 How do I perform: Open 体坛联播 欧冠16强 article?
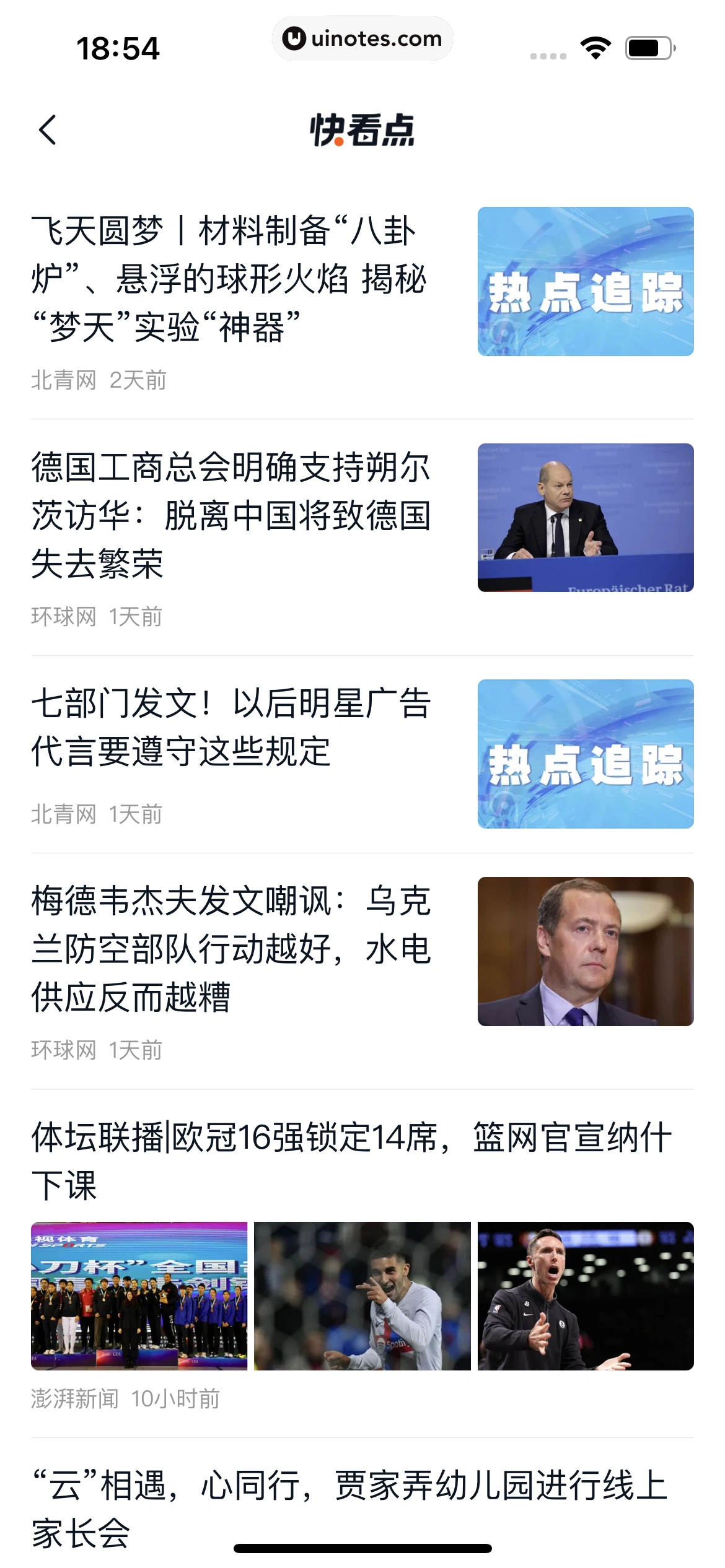click(x=351, y=1161)
